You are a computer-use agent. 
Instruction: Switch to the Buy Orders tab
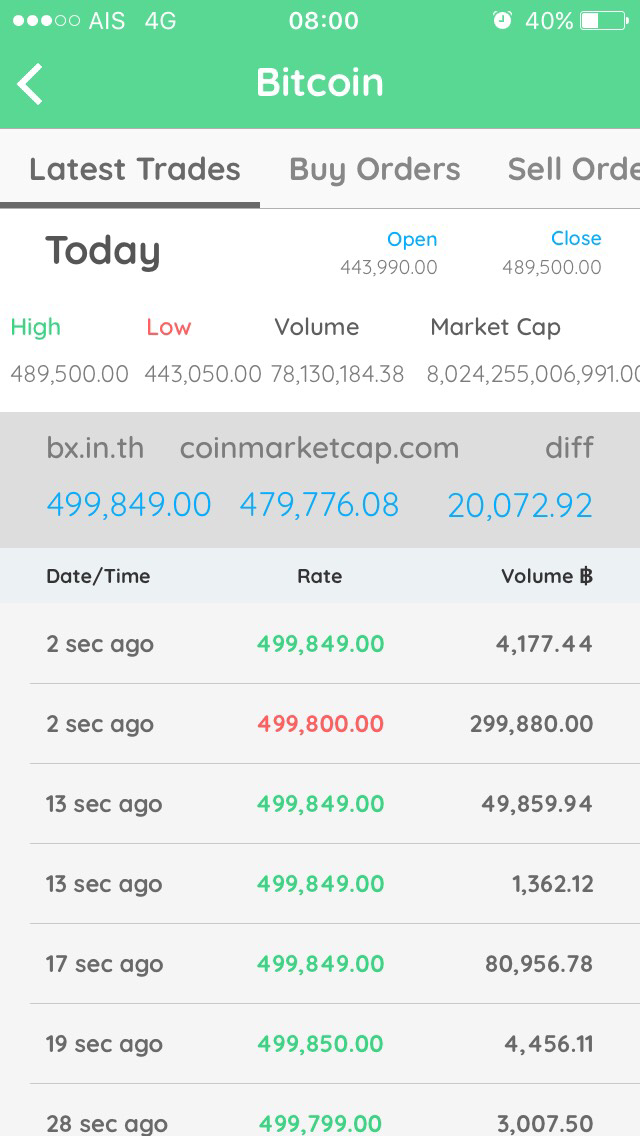pyautogui.click(x=375, y=170)
